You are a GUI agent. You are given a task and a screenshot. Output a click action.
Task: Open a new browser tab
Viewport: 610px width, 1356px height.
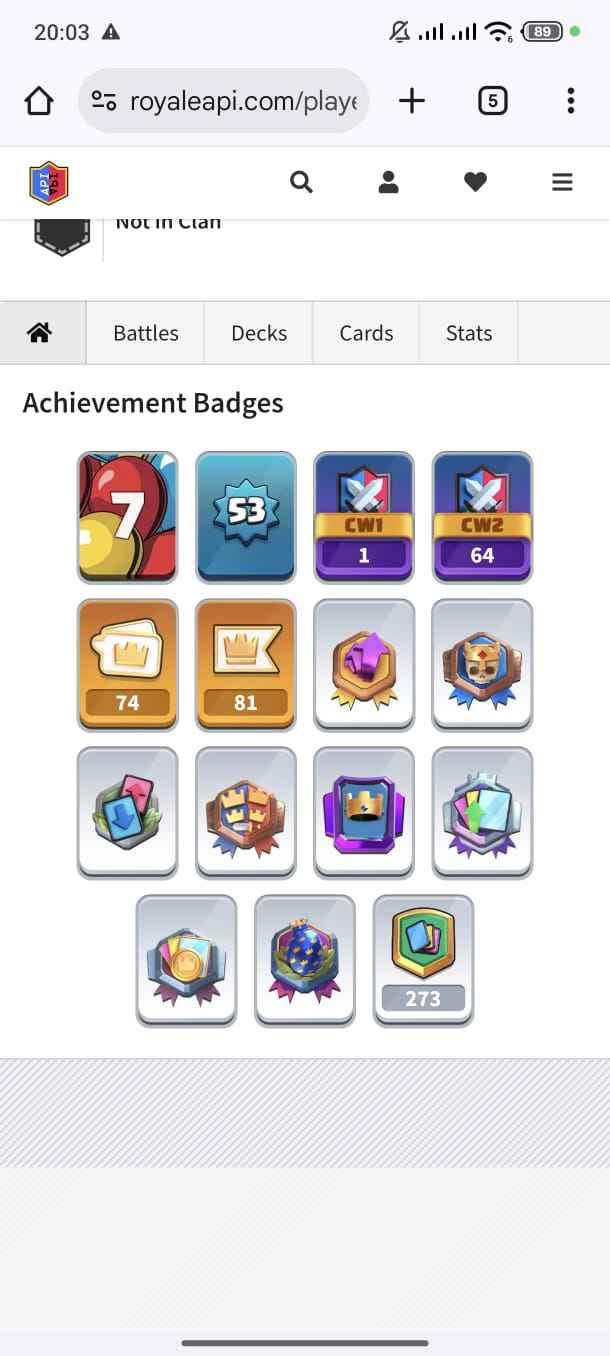click(411, 101)
